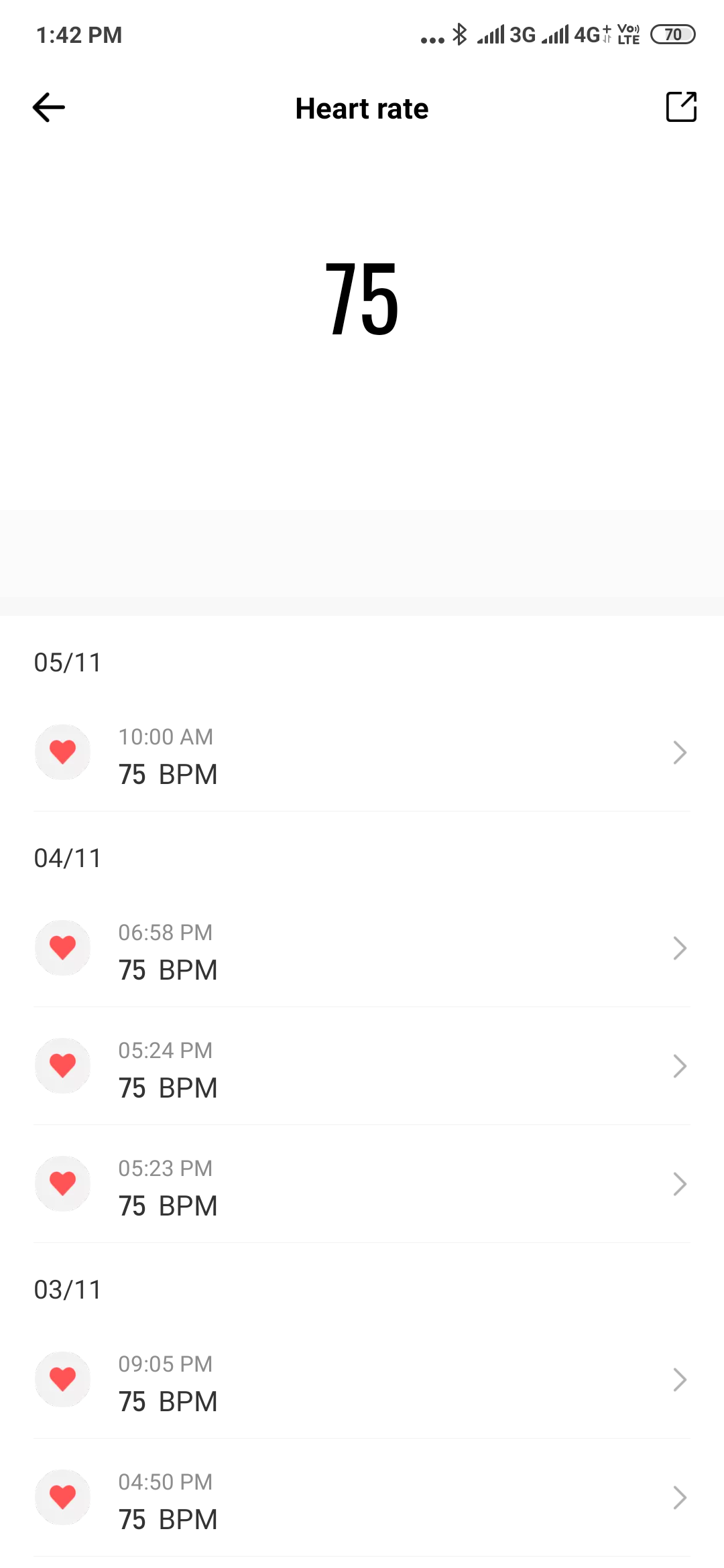Go back from Heart rate screen
Viewport: 724px width, 1568px height.
49,107
